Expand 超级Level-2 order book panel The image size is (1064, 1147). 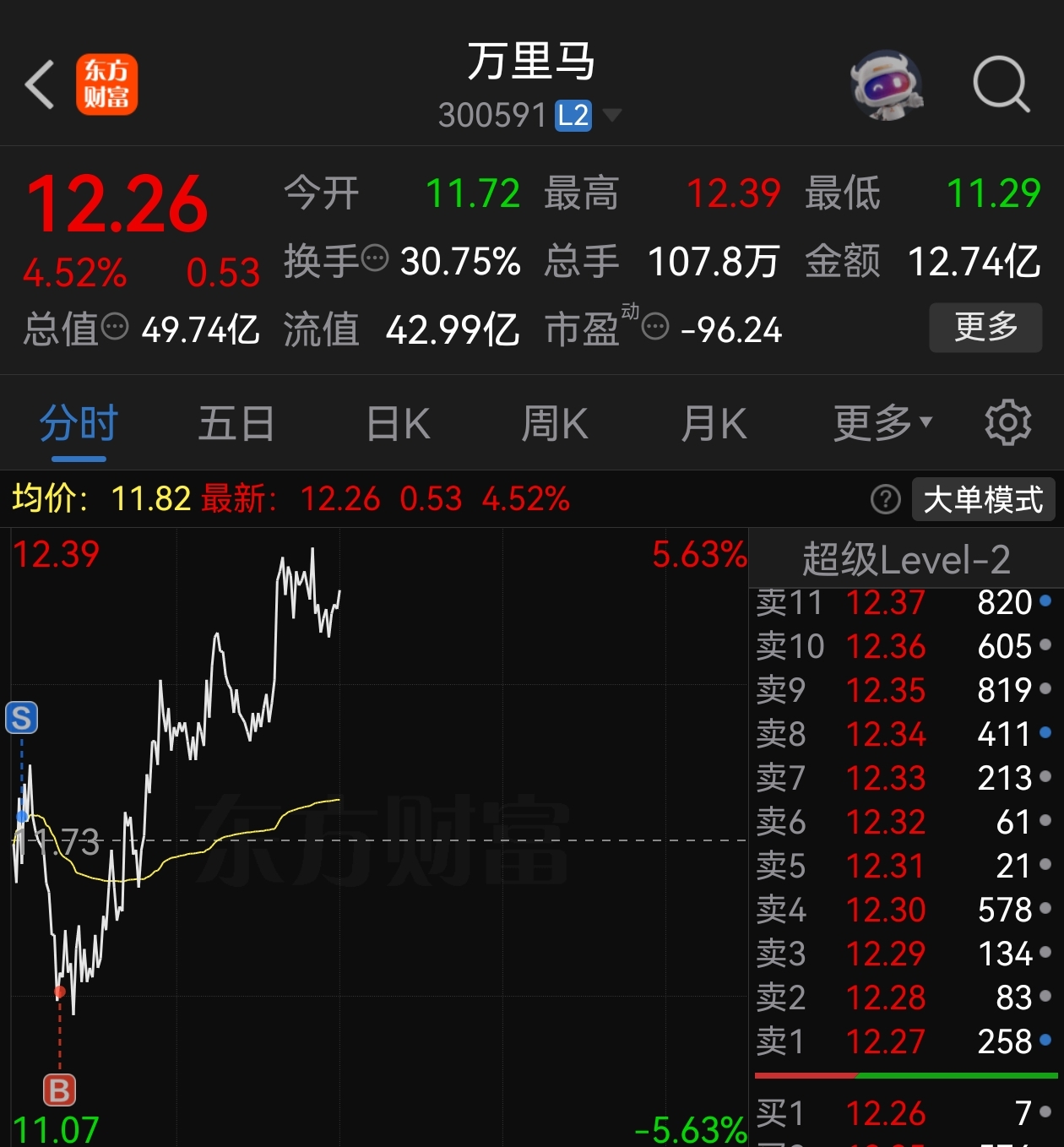905,558
